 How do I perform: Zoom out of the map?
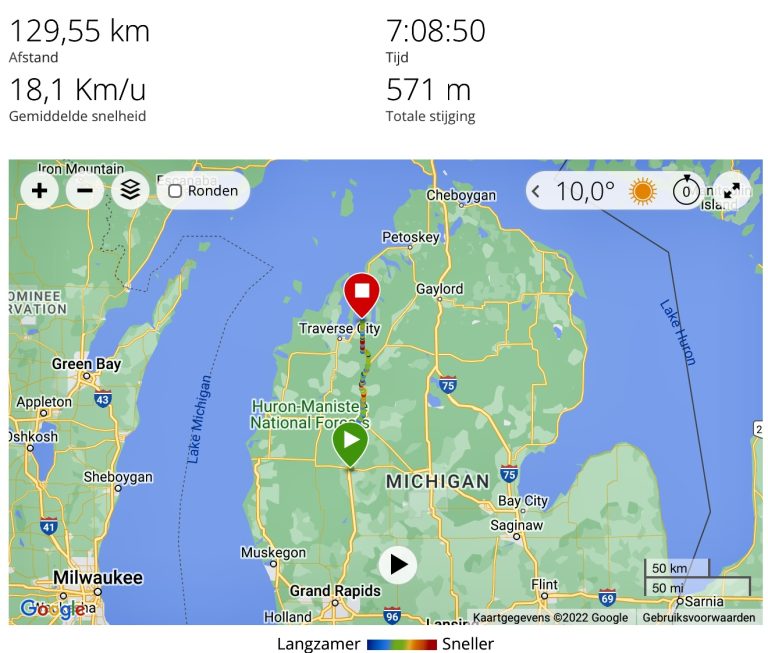click(85, 190)
